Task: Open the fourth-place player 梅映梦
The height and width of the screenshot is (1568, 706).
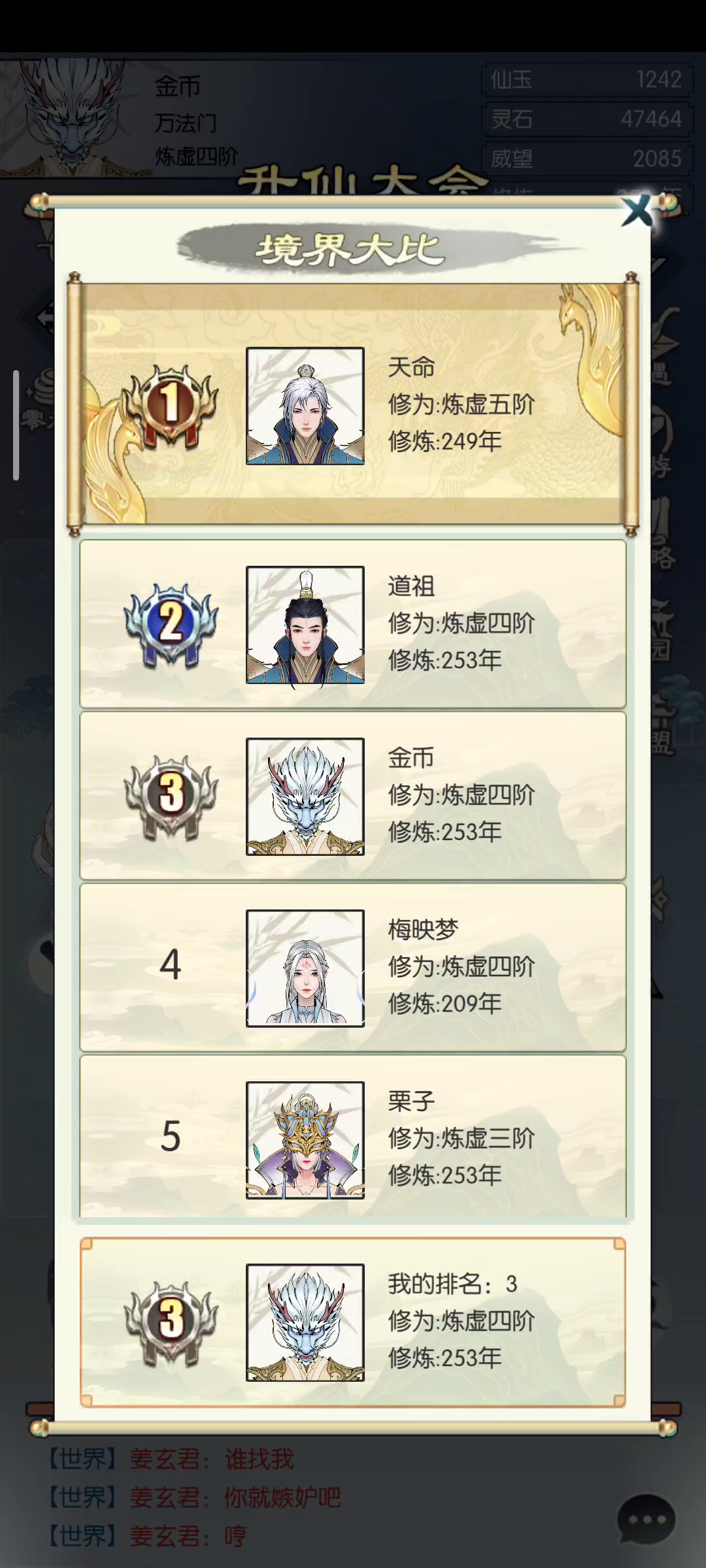Action: pyautogui.click(x=353, y=968)
